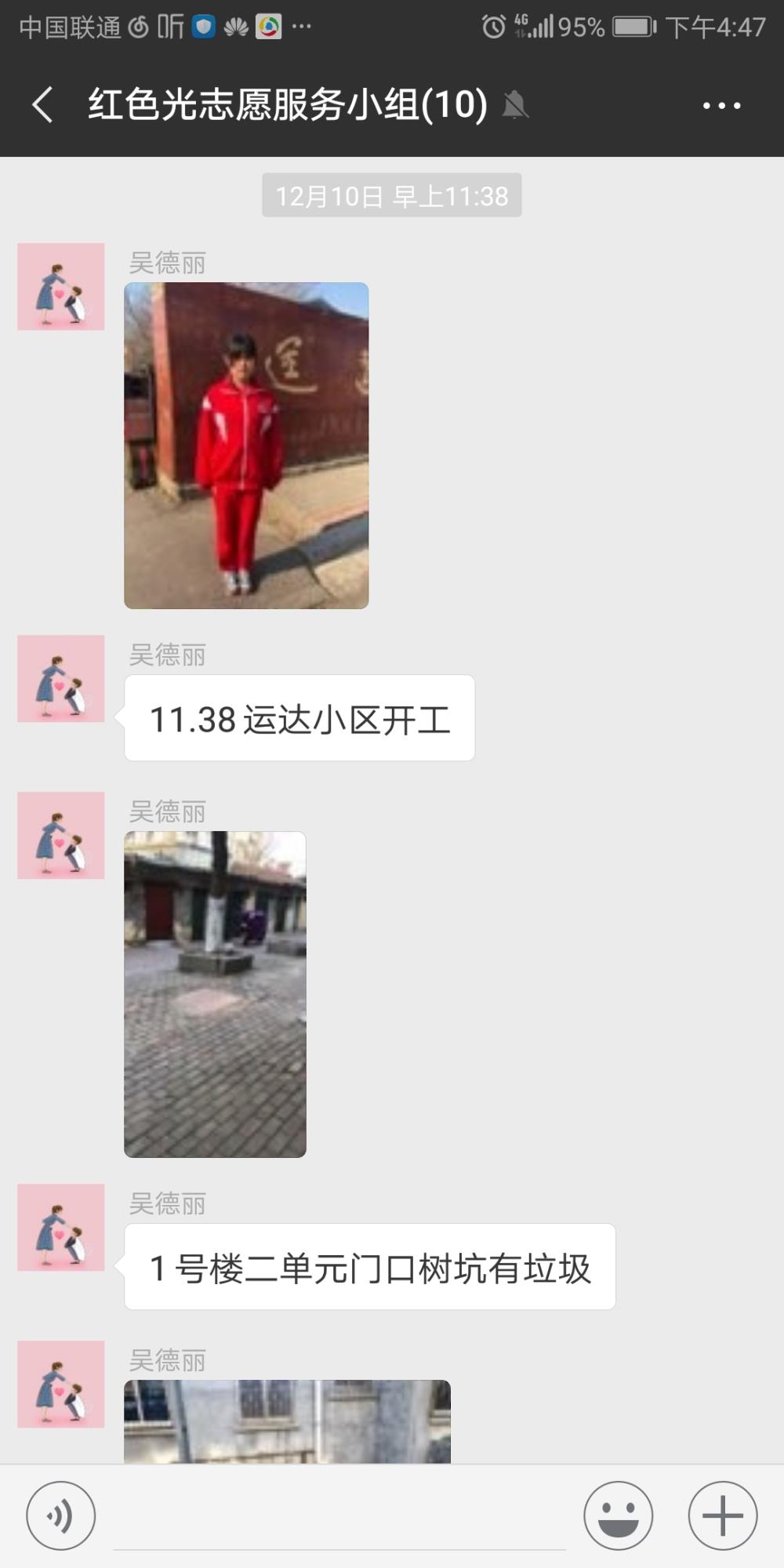Viewport: 784px width, 1568px height.
Task: Open the emoji sticker panel
Action: click(618, 1515)
